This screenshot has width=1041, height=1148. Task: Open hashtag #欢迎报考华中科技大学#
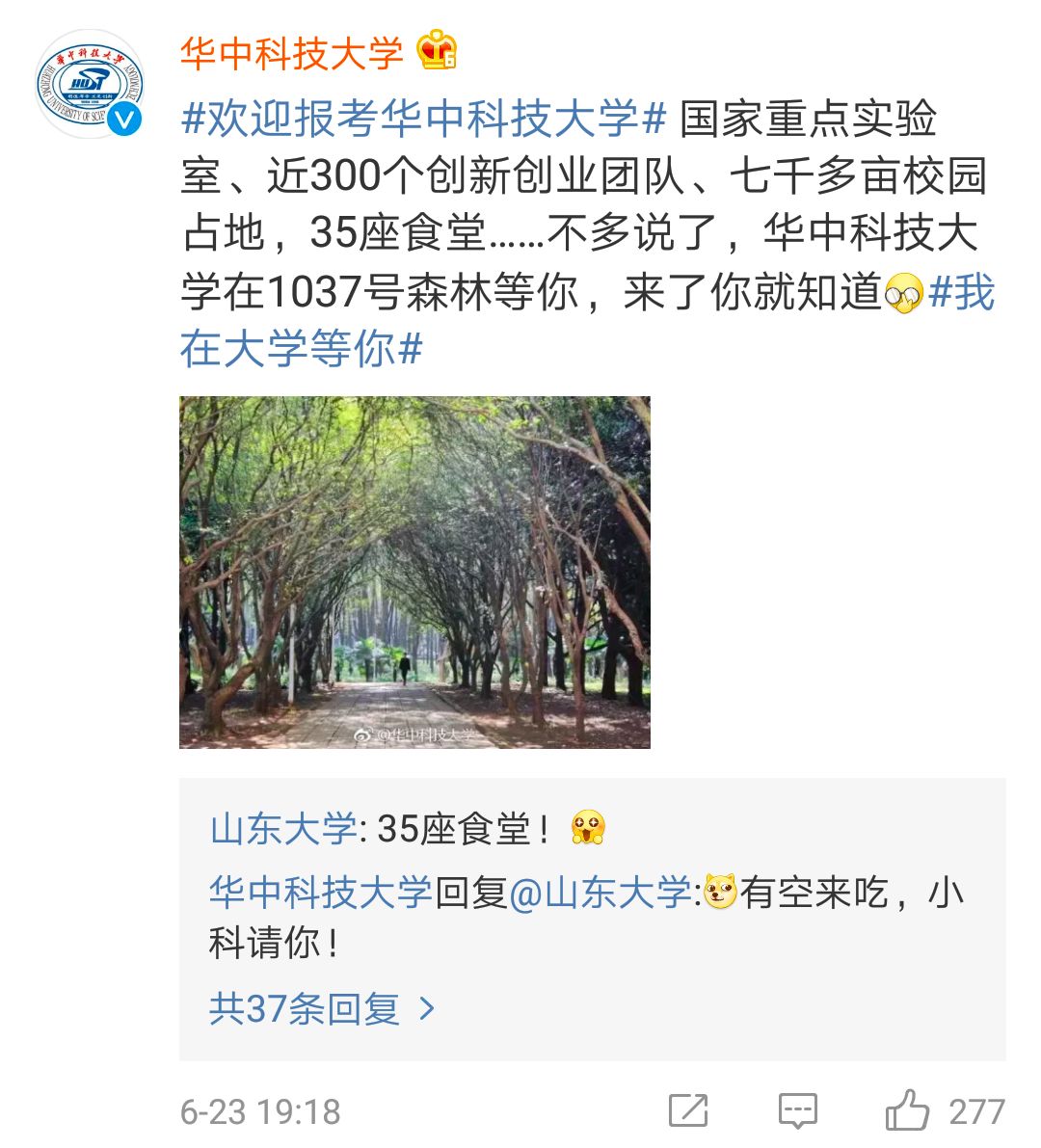tap(424, 120)
